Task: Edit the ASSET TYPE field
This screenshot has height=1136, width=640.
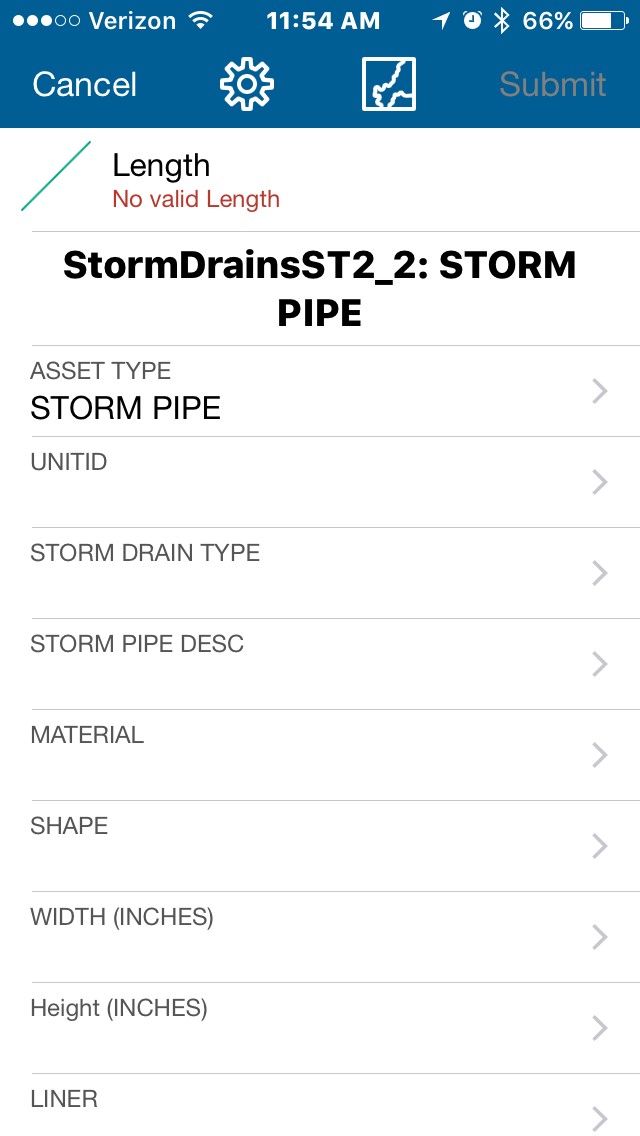Action: 320,392
